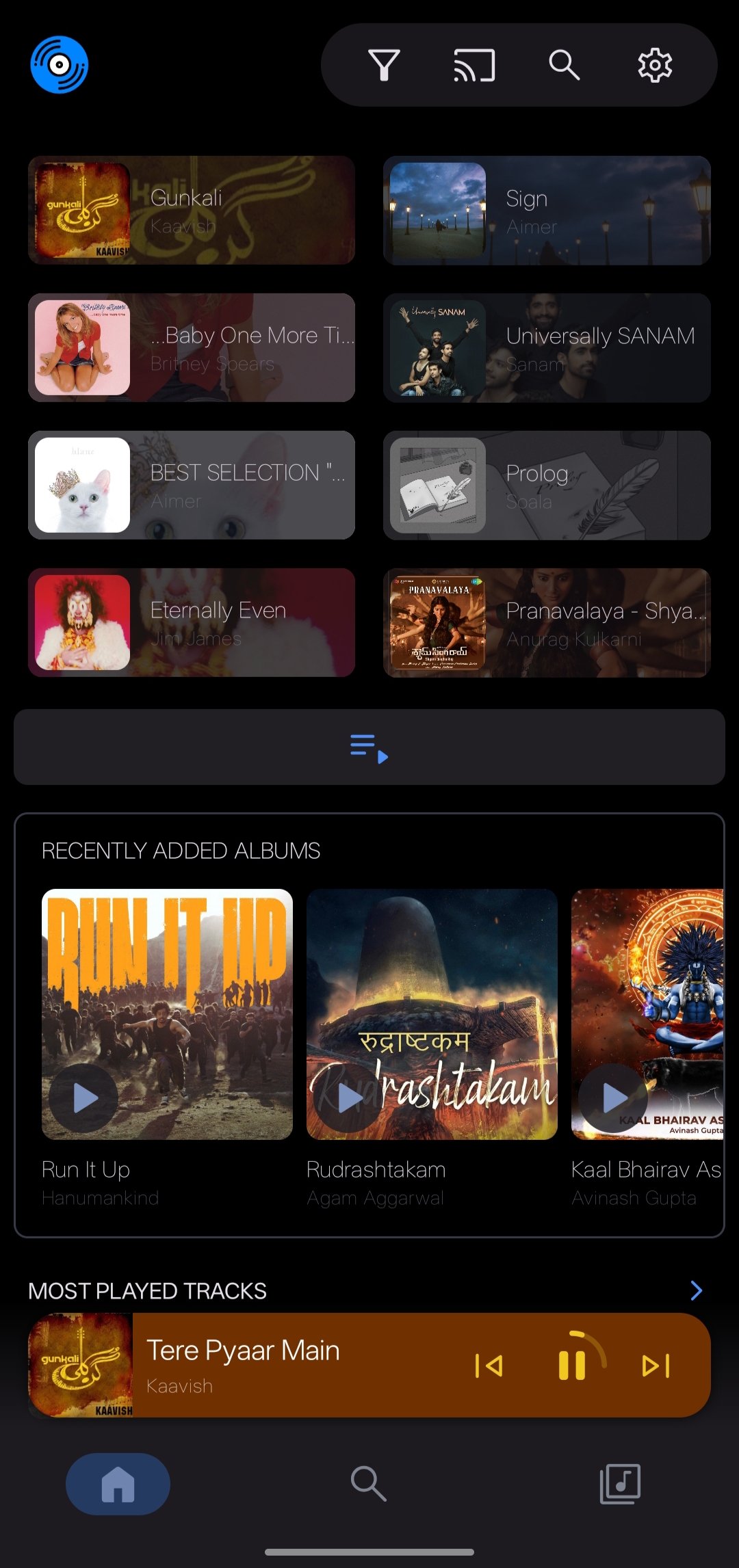Switch to the music library tab
739x1568 pixels.
click(620, 1484)
